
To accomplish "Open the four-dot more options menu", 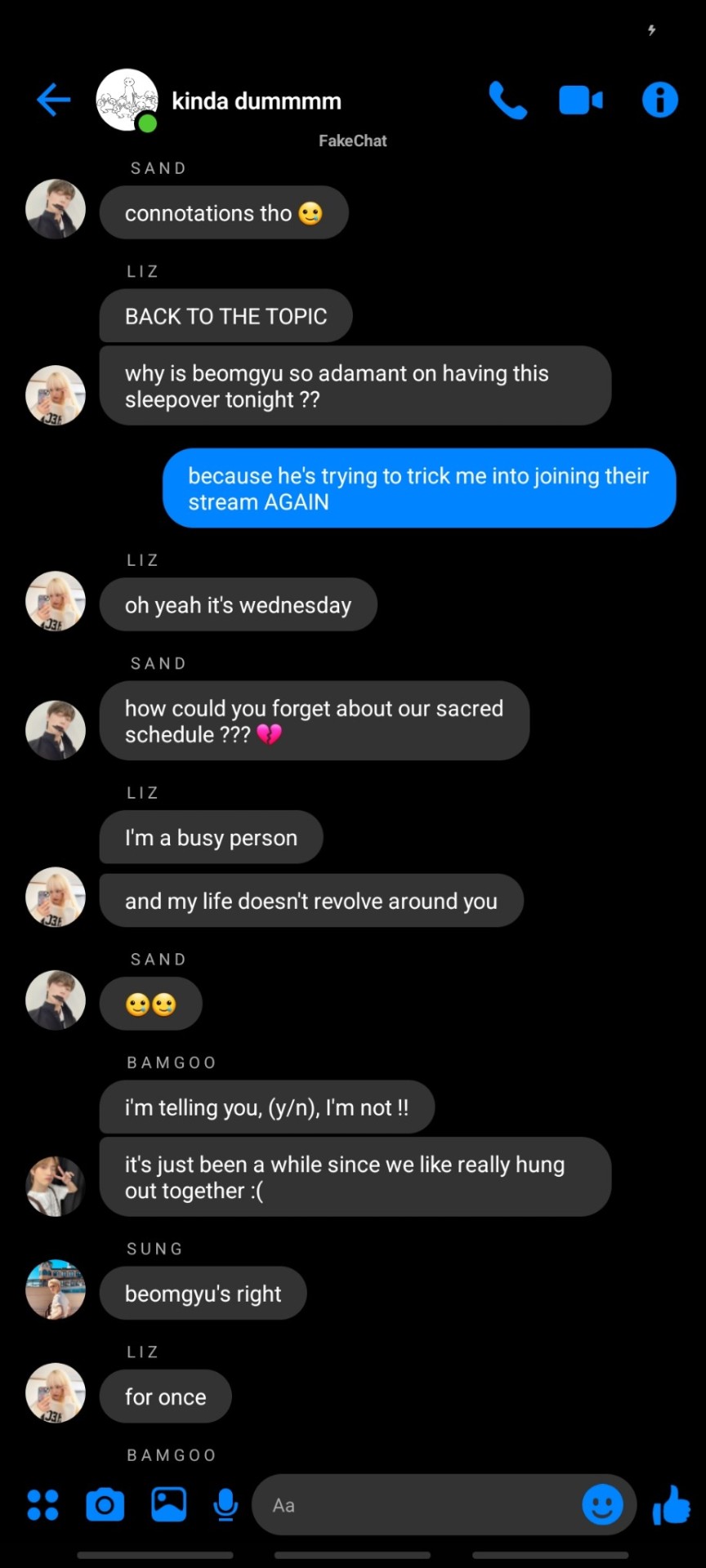I will pyautogui.click(x=42, y=1504).
